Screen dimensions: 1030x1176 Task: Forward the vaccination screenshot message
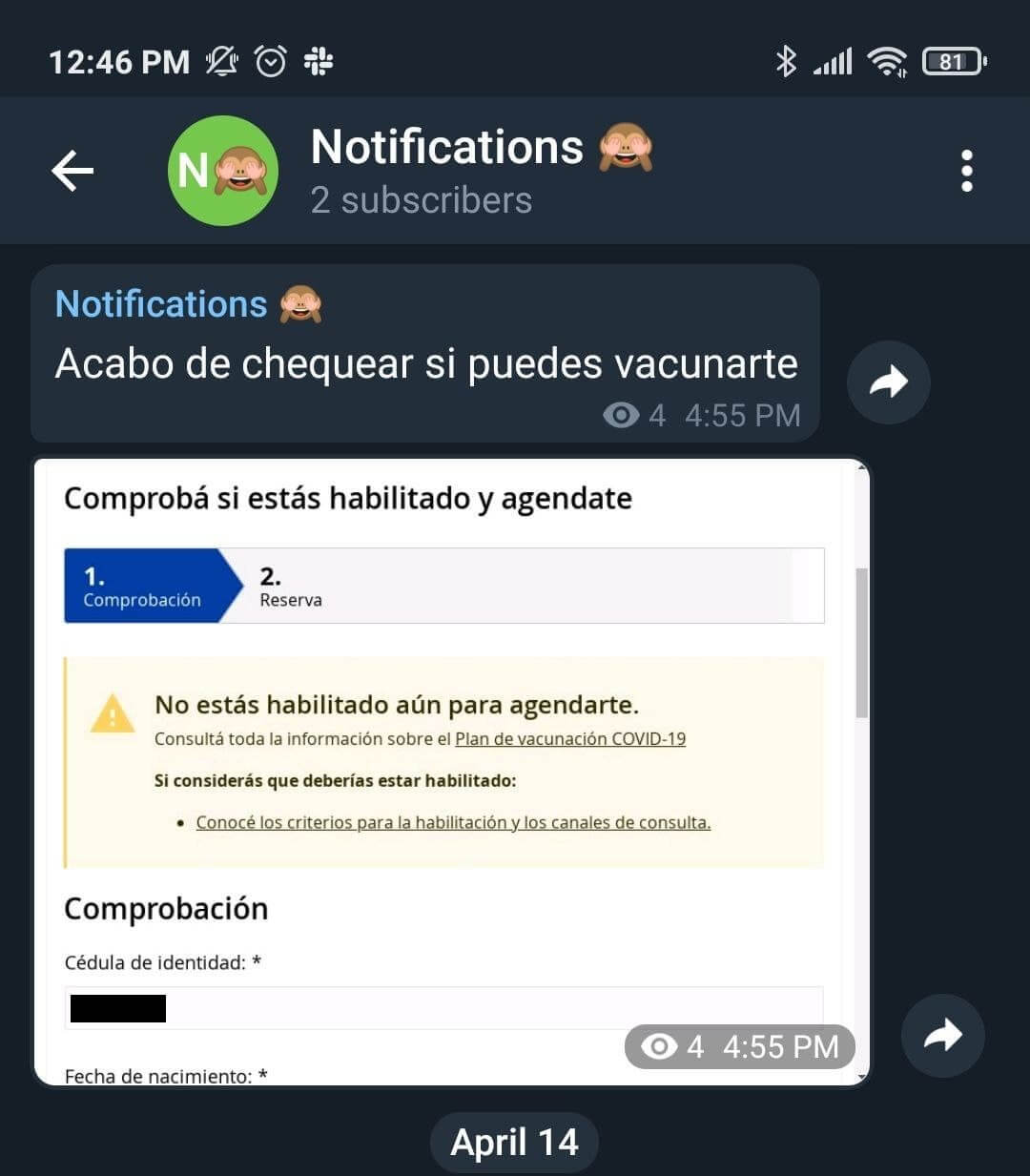coord(943,1036)
